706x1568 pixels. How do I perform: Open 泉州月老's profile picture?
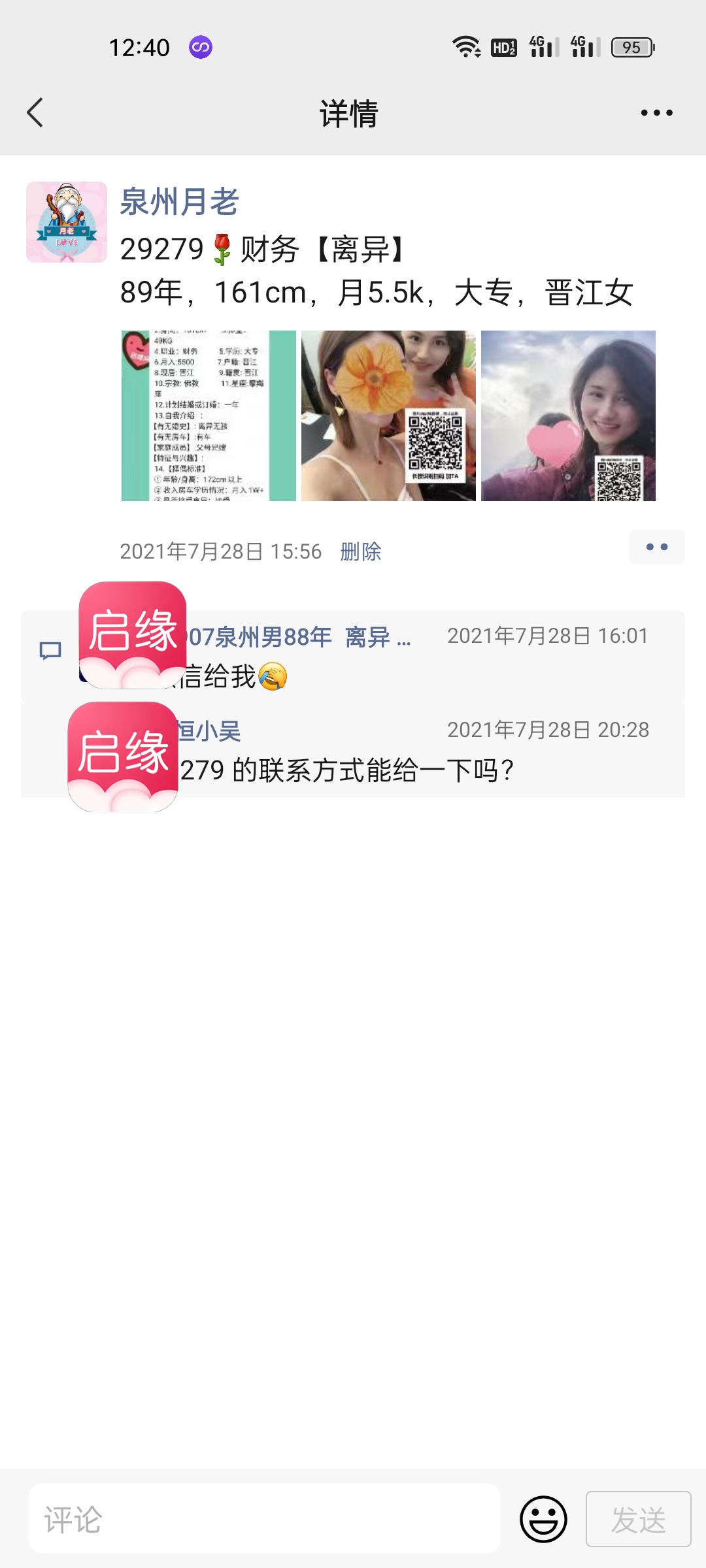67,222
